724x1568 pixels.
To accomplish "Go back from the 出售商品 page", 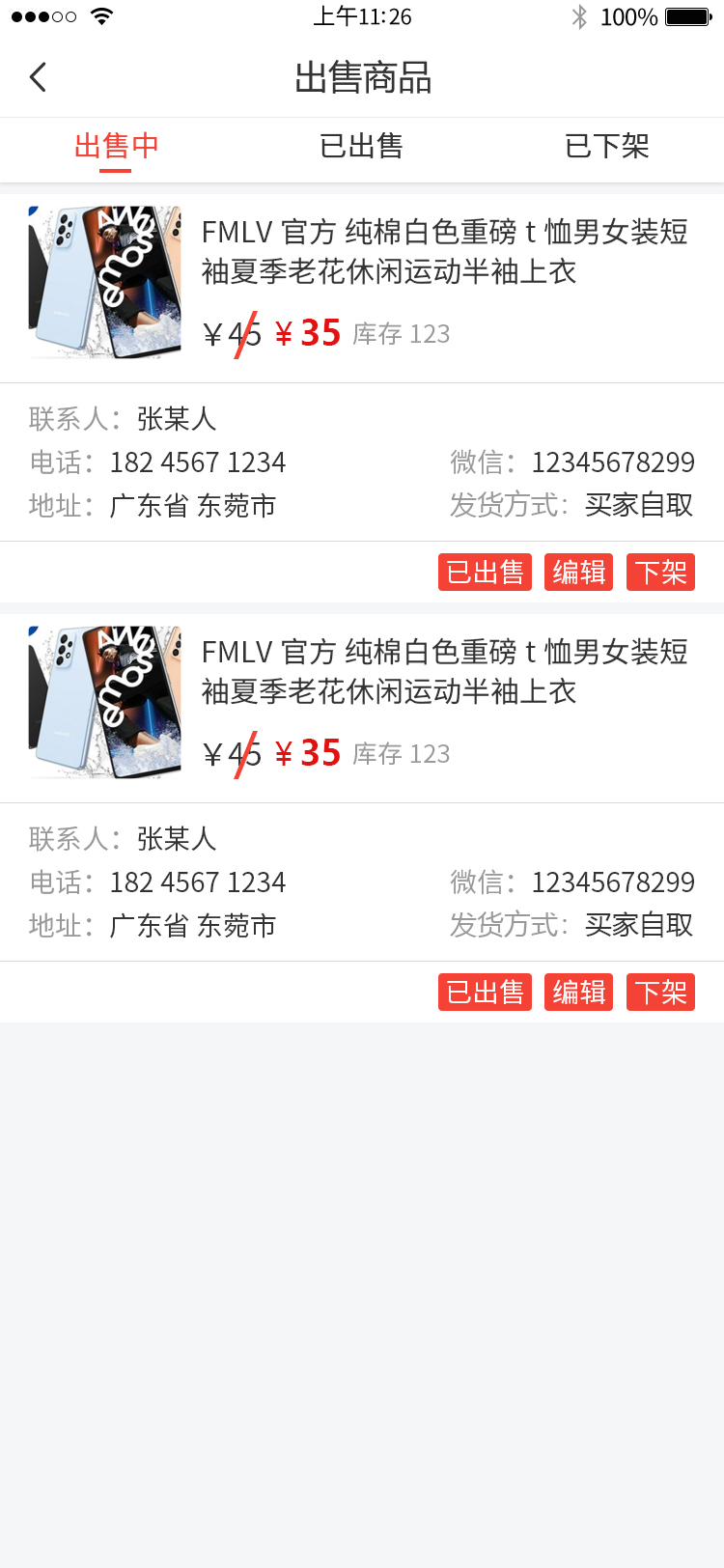I will click(39, 77).
